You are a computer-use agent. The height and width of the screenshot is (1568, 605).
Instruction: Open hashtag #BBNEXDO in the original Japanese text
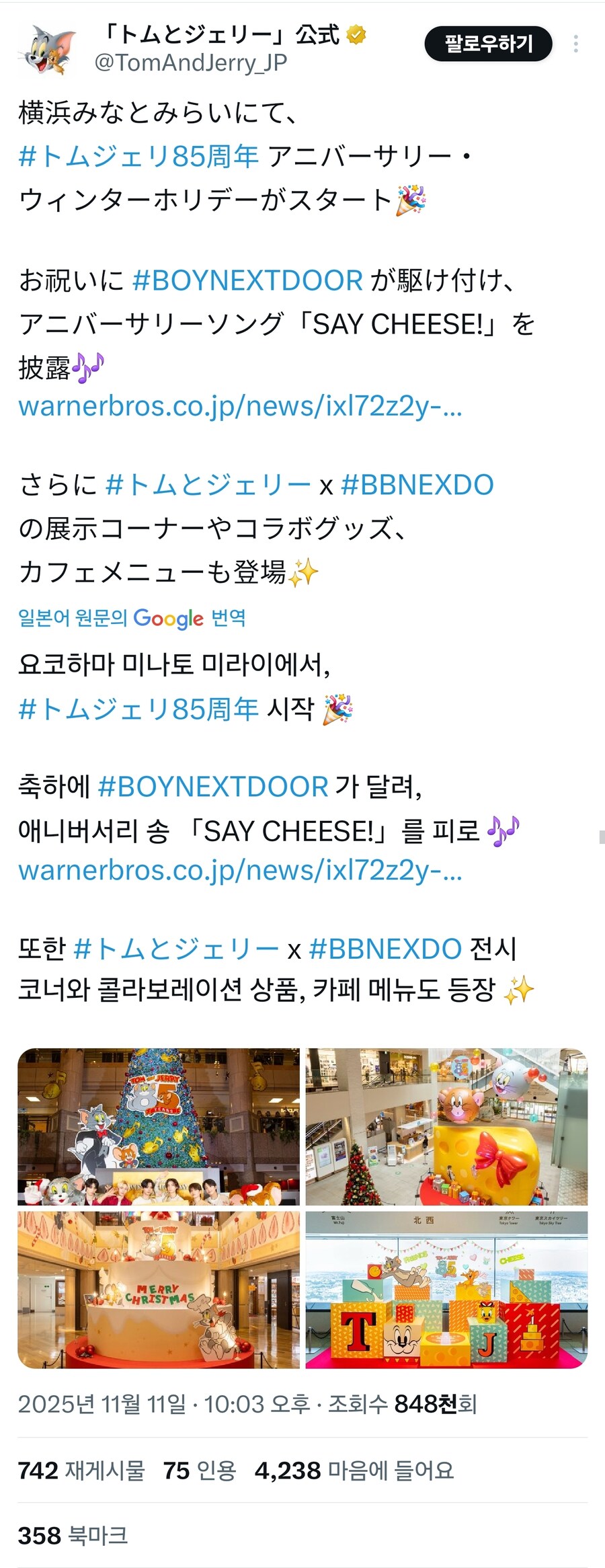click(417, 485)
